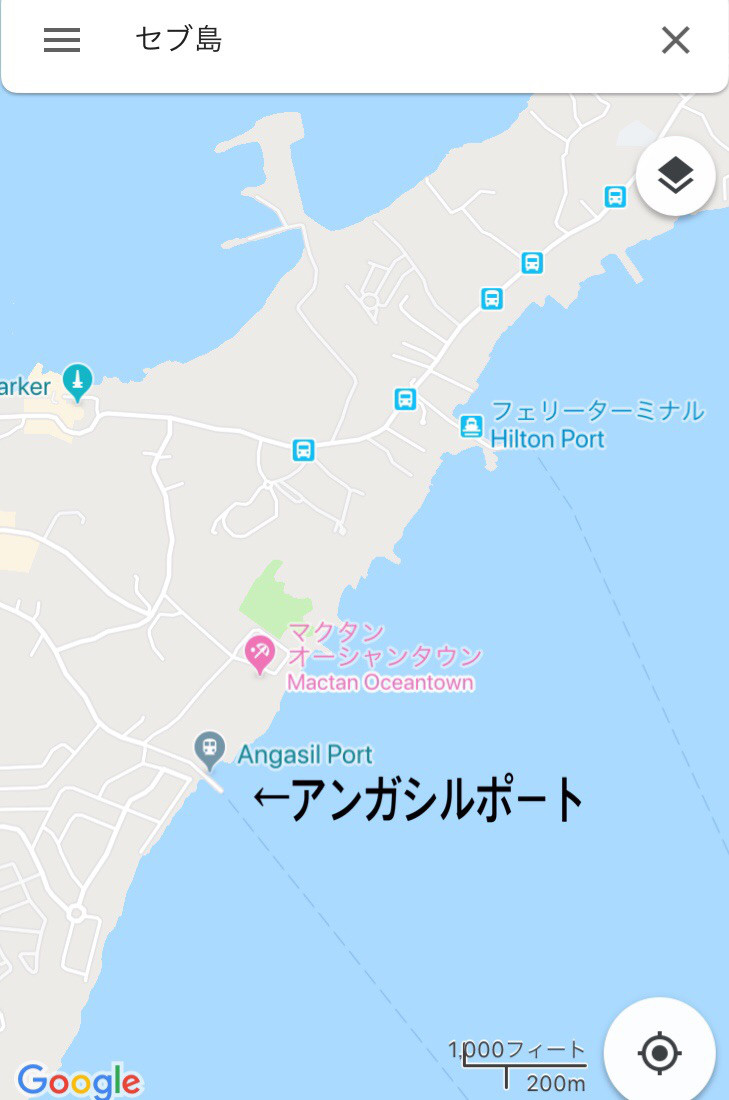Clear the search with the X

[676, 40]
